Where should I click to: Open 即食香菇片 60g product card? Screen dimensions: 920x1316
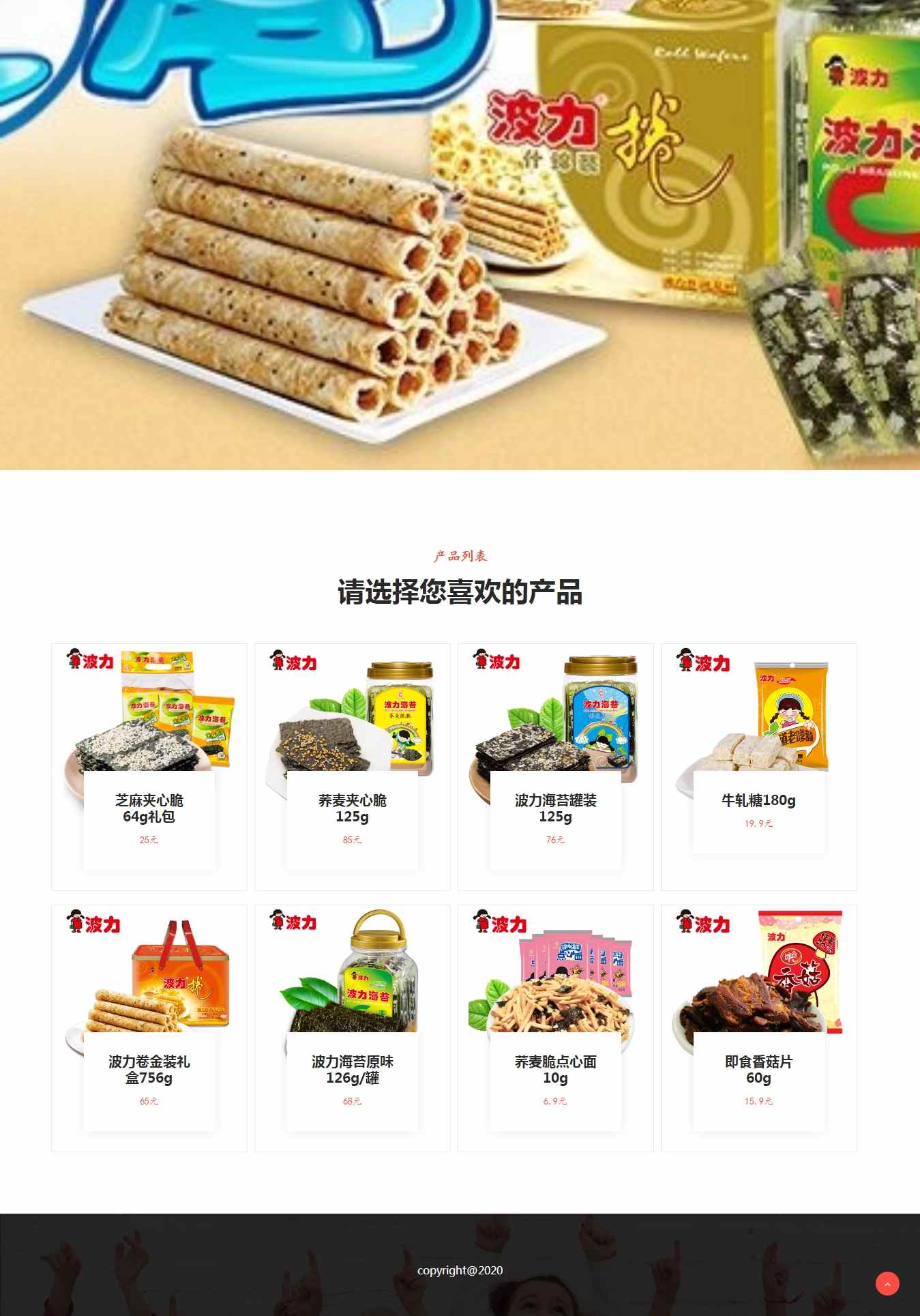point(758,1070)
